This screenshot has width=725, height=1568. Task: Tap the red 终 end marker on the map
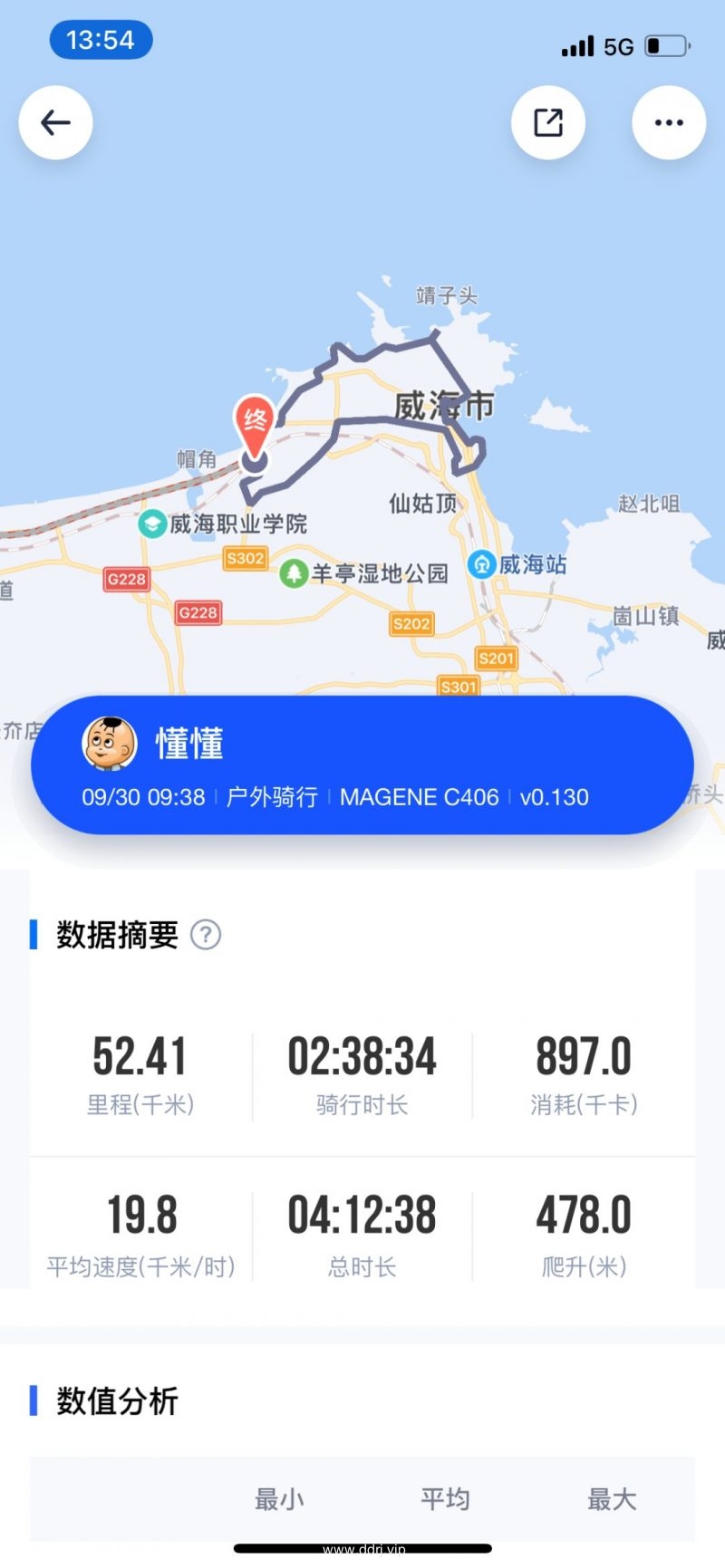pos(256,424)
